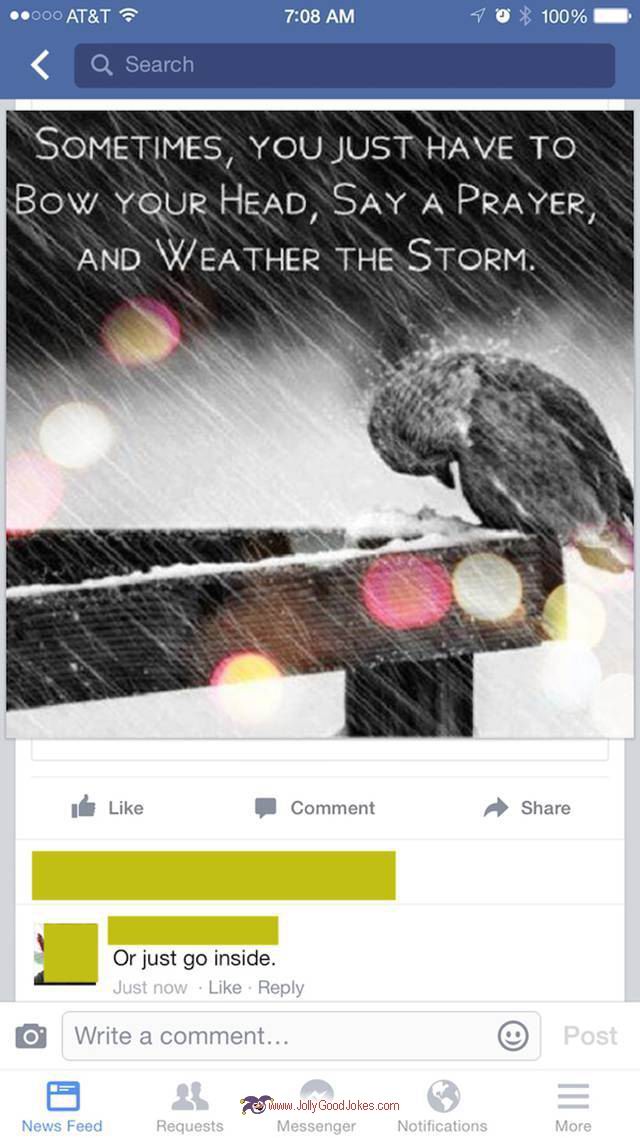Screen dimensions: 640x1138
Task: Open the commenter's profile picture
Action: pyautogui.click(x=66, y=953)
